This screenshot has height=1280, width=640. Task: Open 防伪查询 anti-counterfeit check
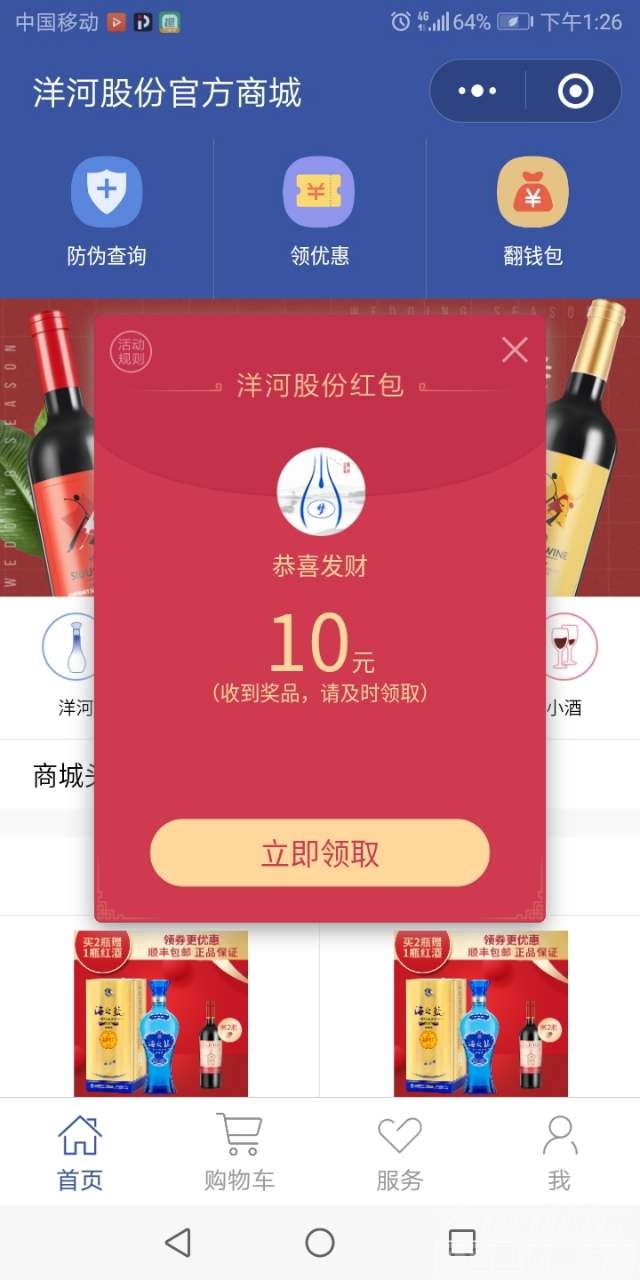click(x=107, y=212)
